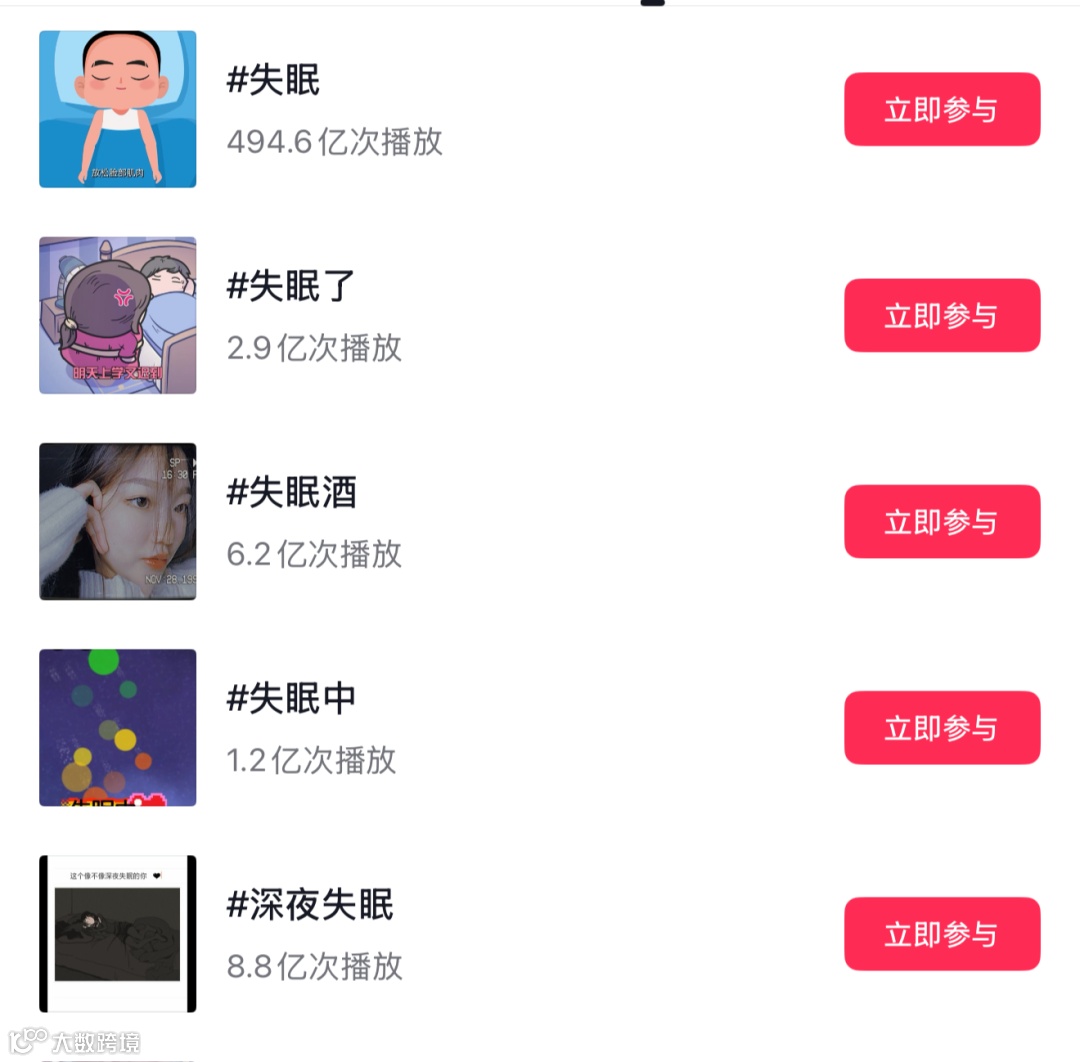Open the #失眠 topic thumbnail
Screen dimensions: 1080x1062
tap(118, 109)
